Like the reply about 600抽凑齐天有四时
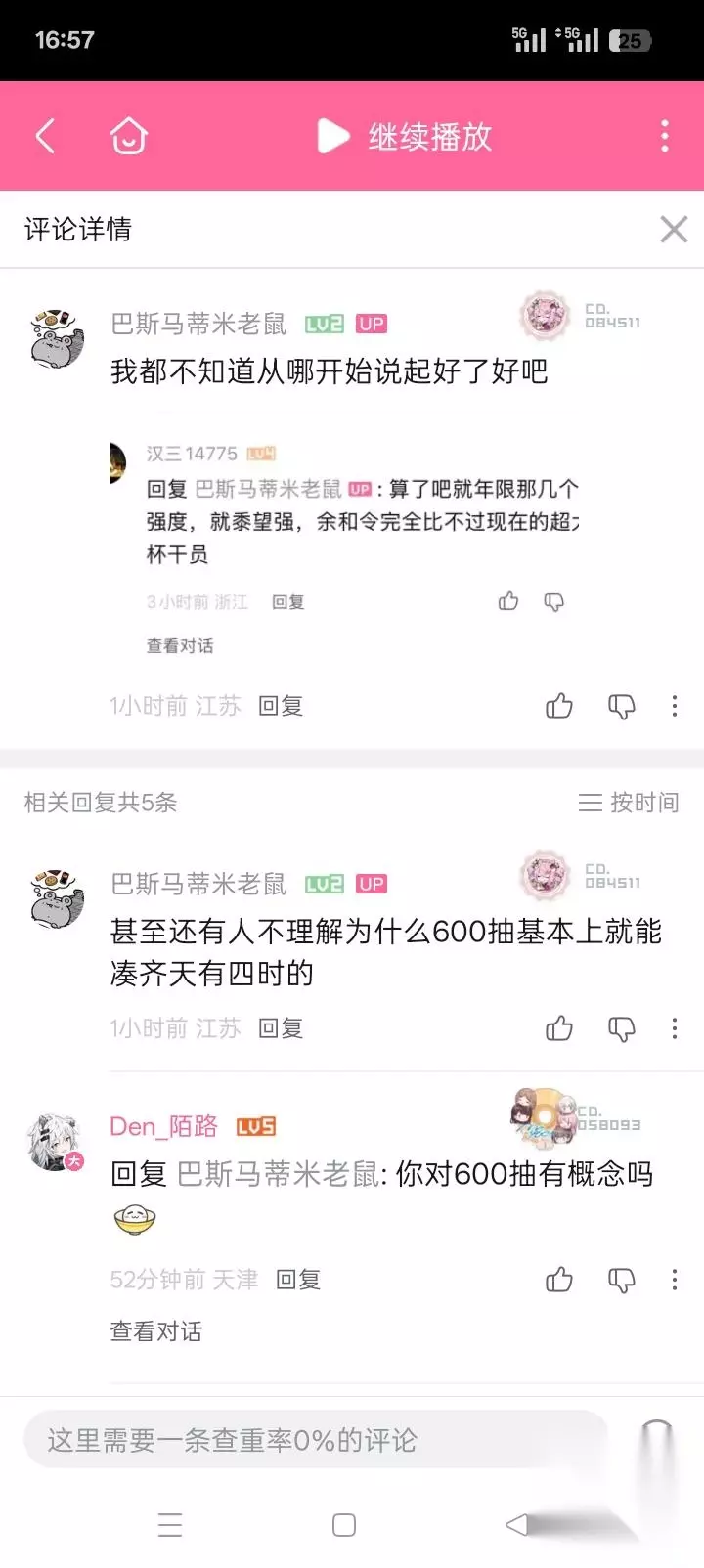The height and width of the screenshot is (1568, 704). [559, 1028]
